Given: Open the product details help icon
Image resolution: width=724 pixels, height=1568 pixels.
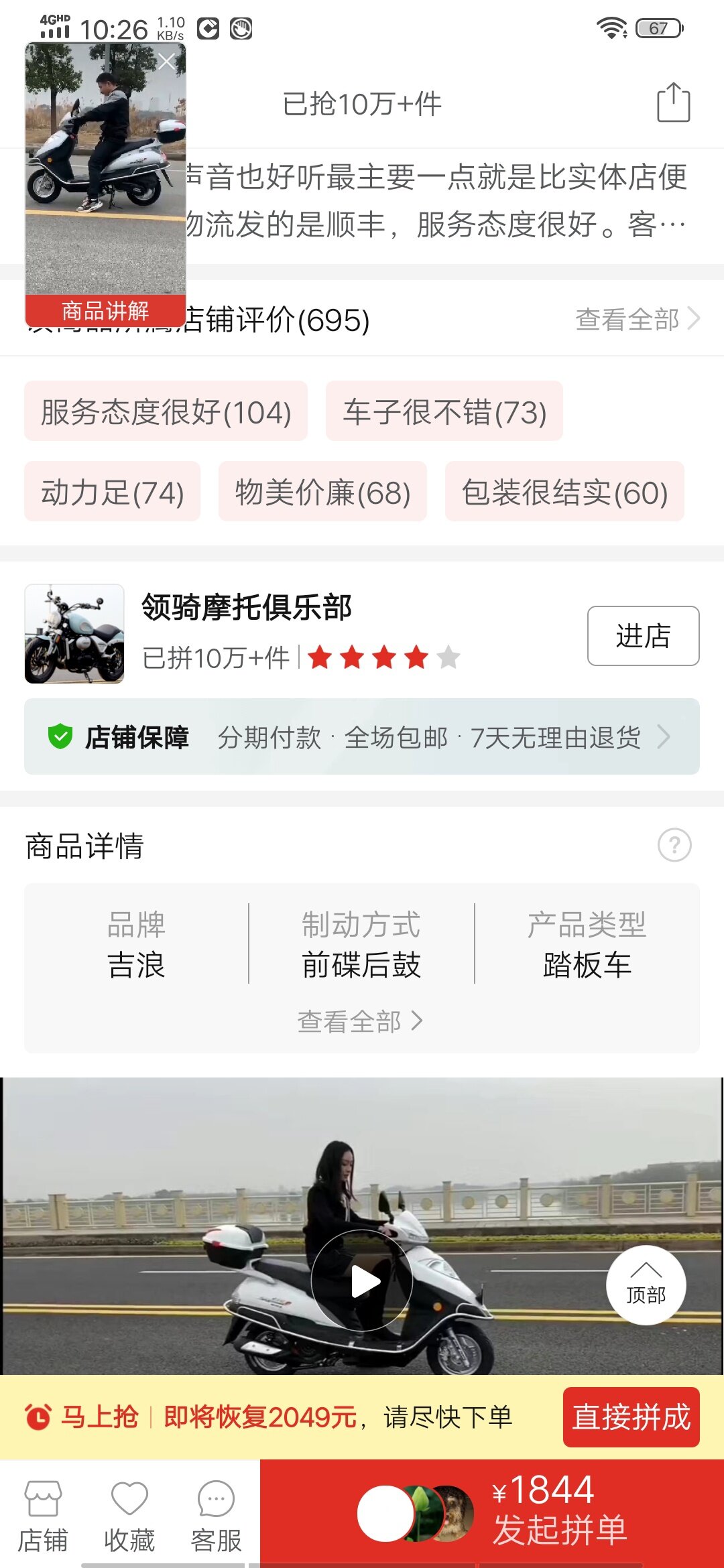Looking at the screenshot, I should 674,845.
